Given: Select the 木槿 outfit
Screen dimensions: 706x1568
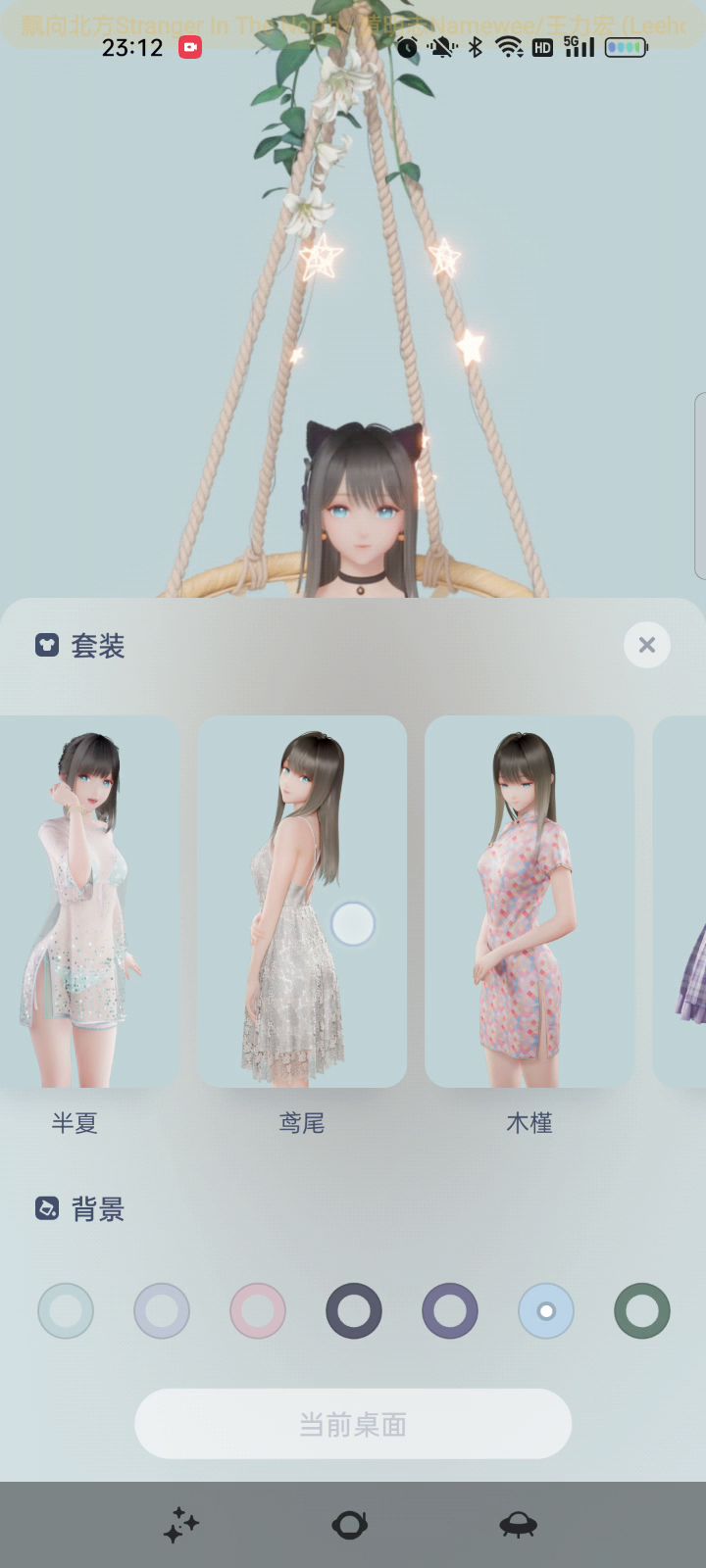Looking at the screenshot, I should pyautogui.click(x=529, y=902).
